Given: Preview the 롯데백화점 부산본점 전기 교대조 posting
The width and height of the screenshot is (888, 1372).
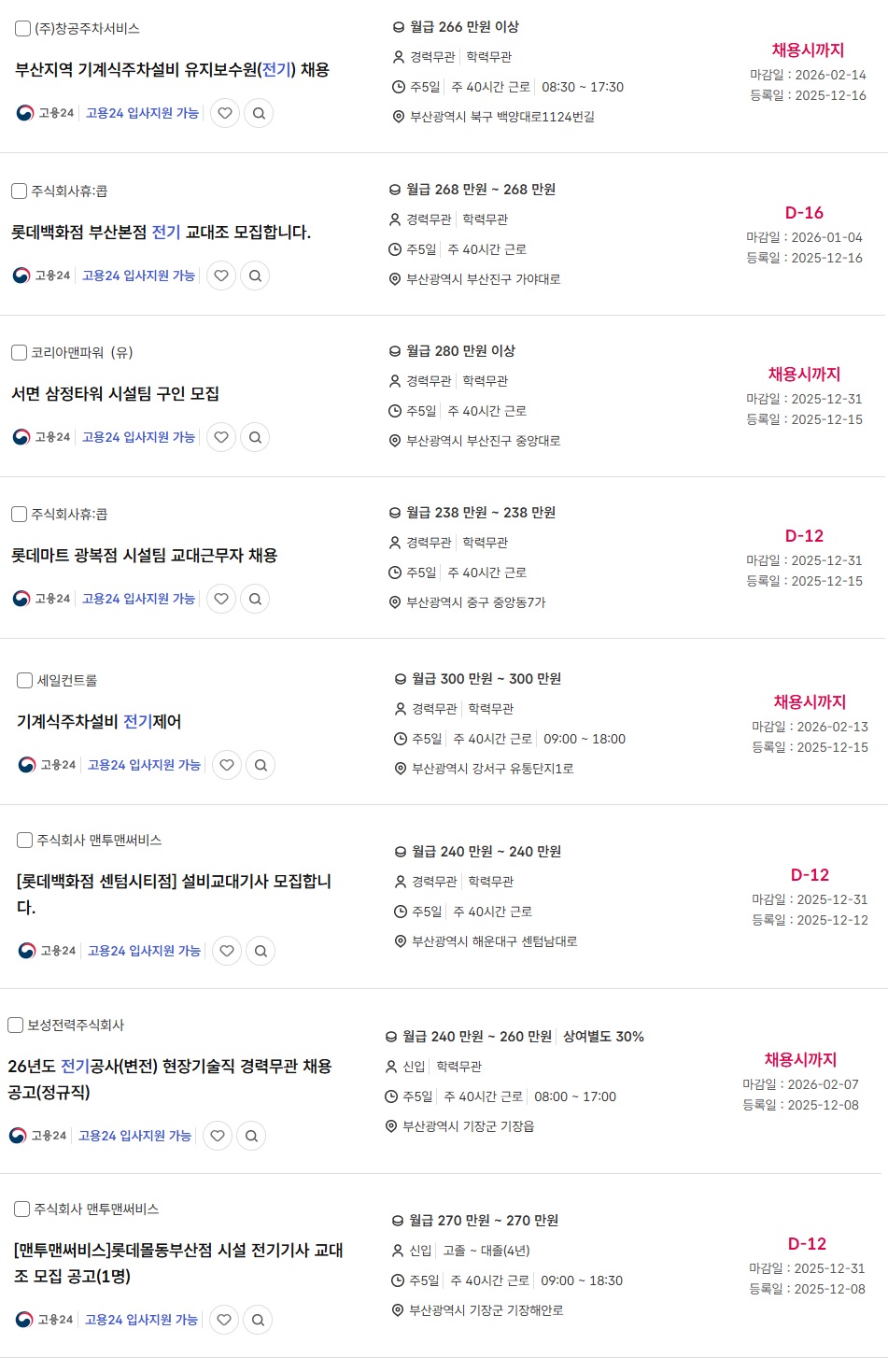Looking at the screenshot, I should point(255,276).
